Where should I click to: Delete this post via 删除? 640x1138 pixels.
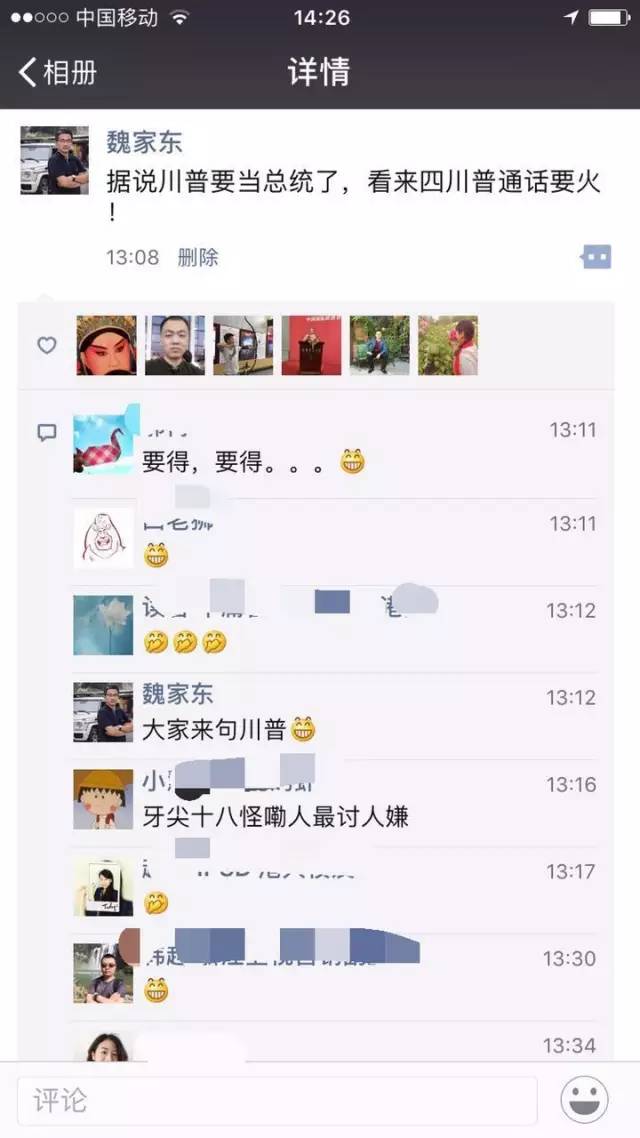[x=198, y=257]
